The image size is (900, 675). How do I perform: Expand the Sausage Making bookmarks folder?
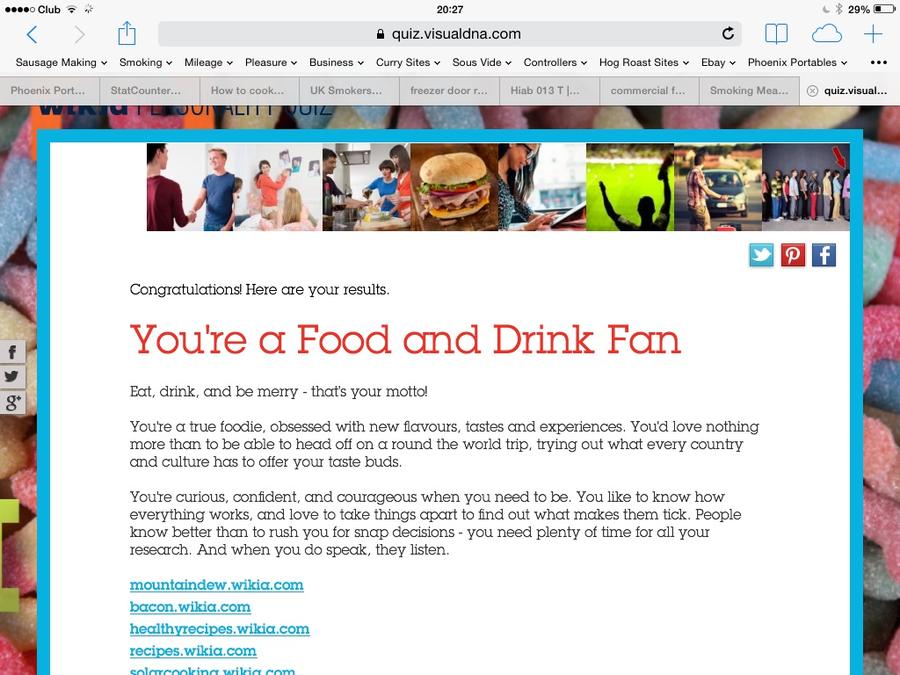[x=61, y=62]
